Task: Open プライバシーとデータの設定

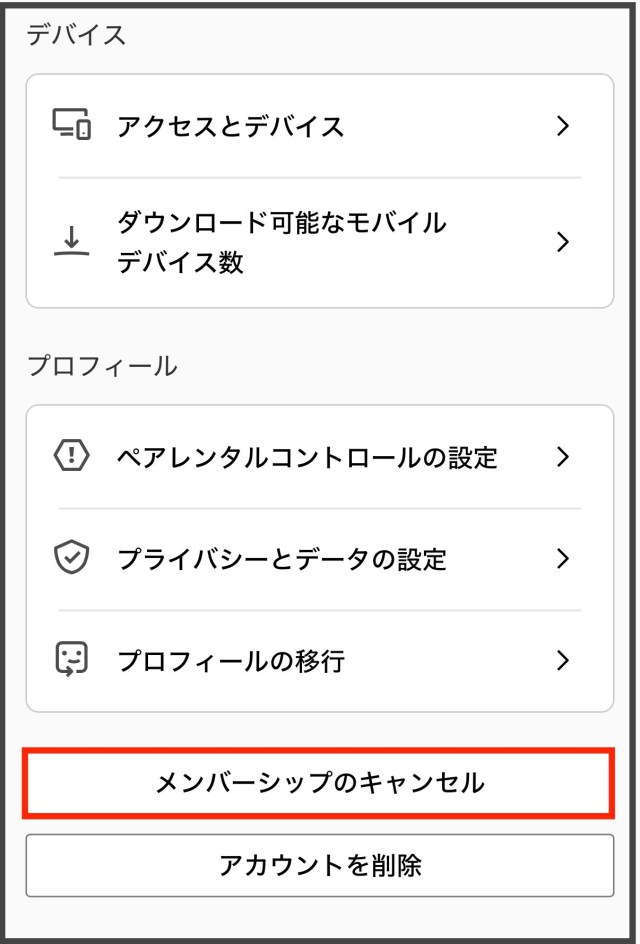Action: (318, 559)
